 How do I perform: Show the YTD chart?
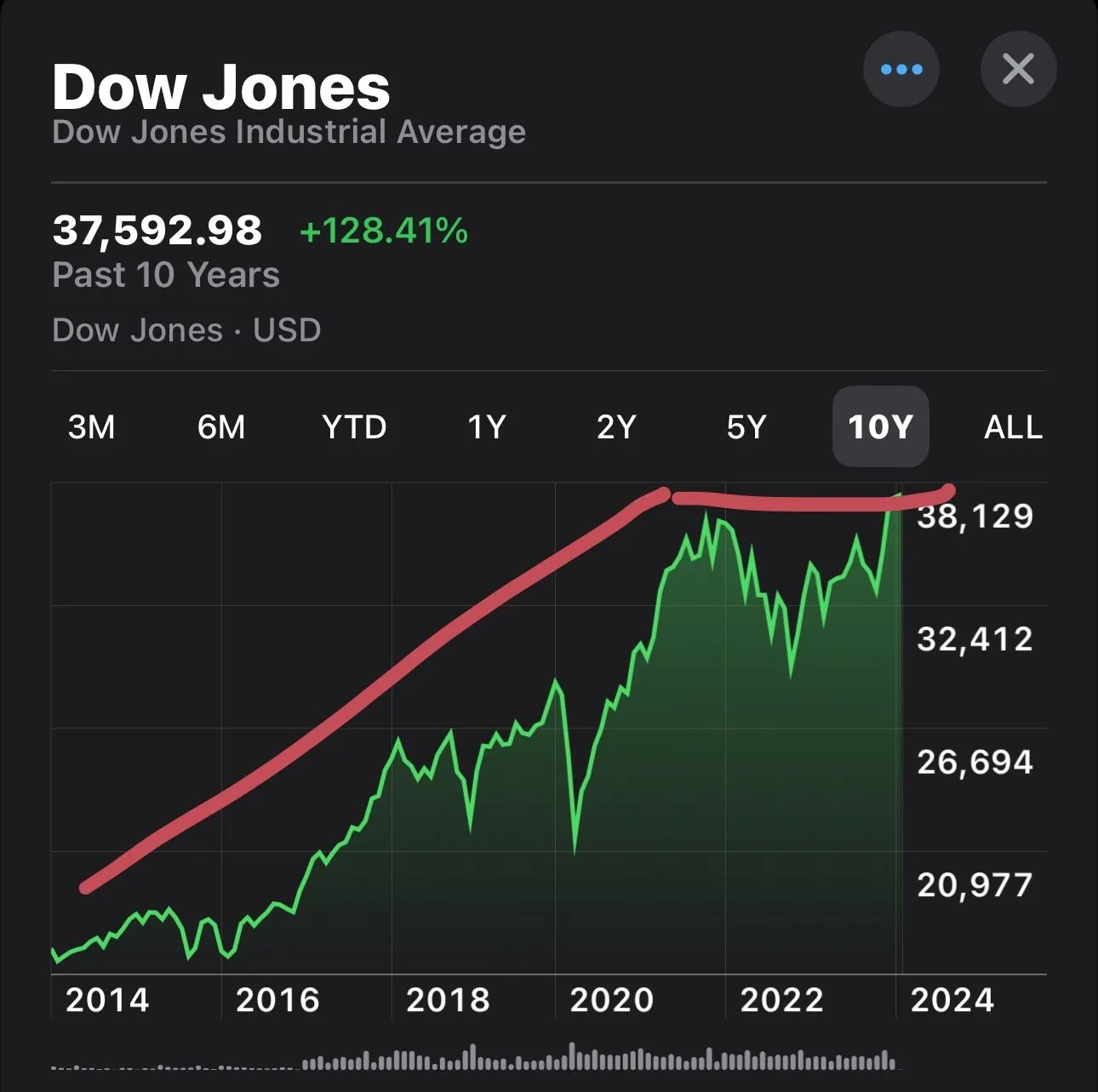[354, 426]
